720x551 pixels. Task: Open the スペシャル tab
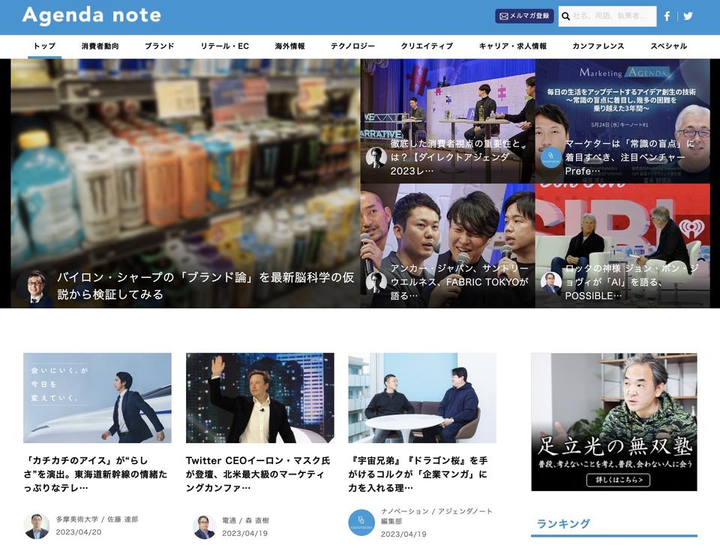point(668,46)
